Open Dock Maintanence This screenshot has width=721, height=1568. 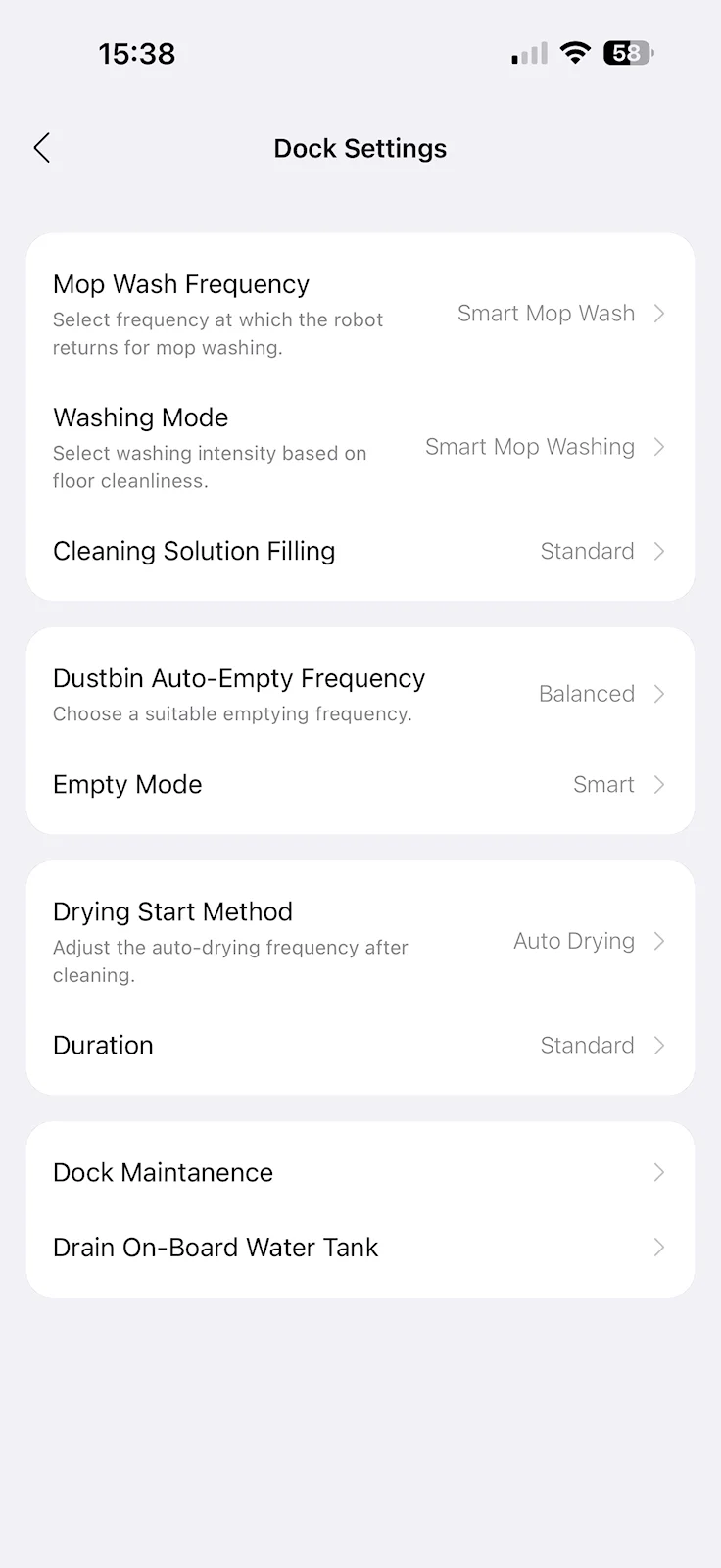click(x=360, y=1172)
